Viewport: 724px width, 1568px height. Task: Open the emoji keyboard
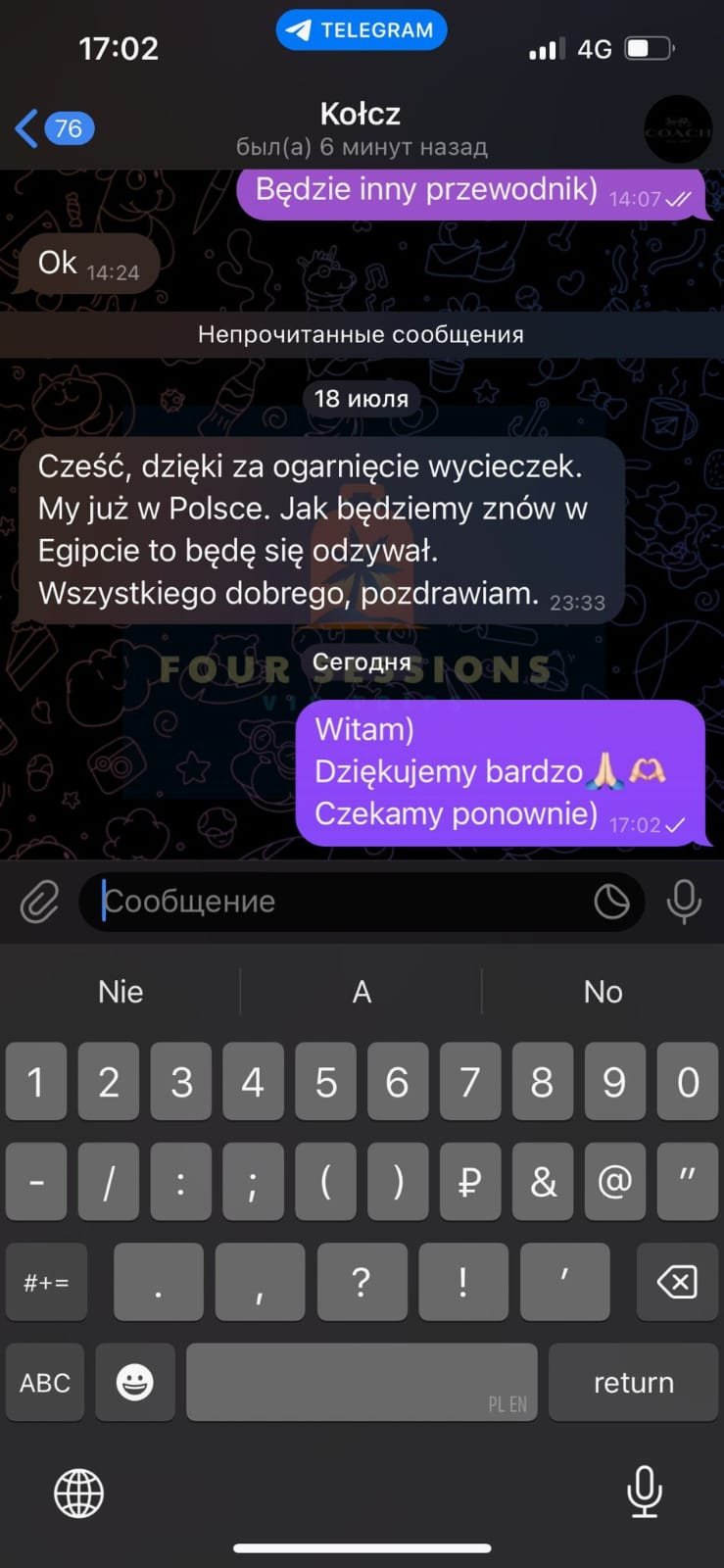(134, 1383)
